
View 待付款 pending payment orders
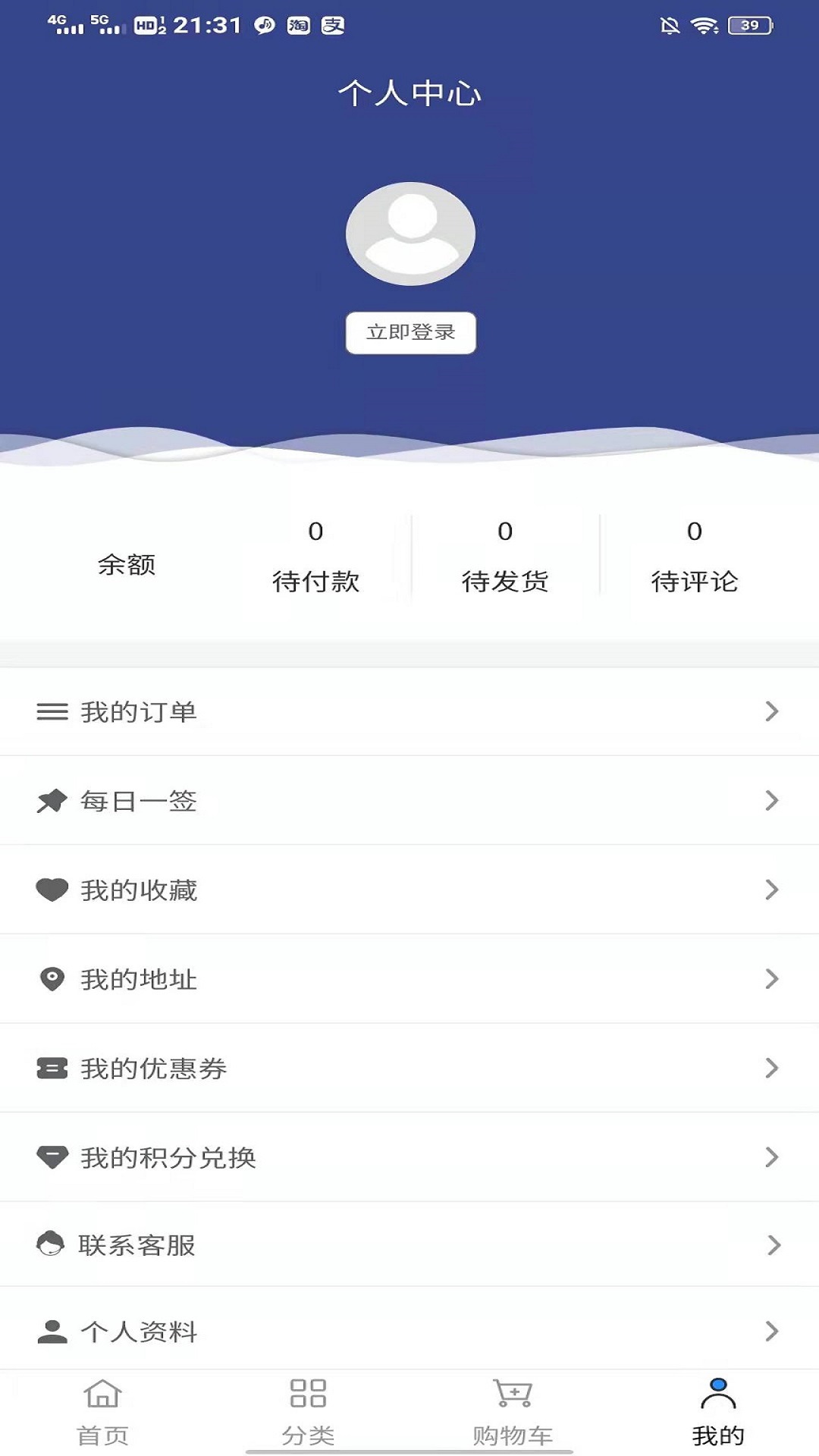(x=315, y=557)
